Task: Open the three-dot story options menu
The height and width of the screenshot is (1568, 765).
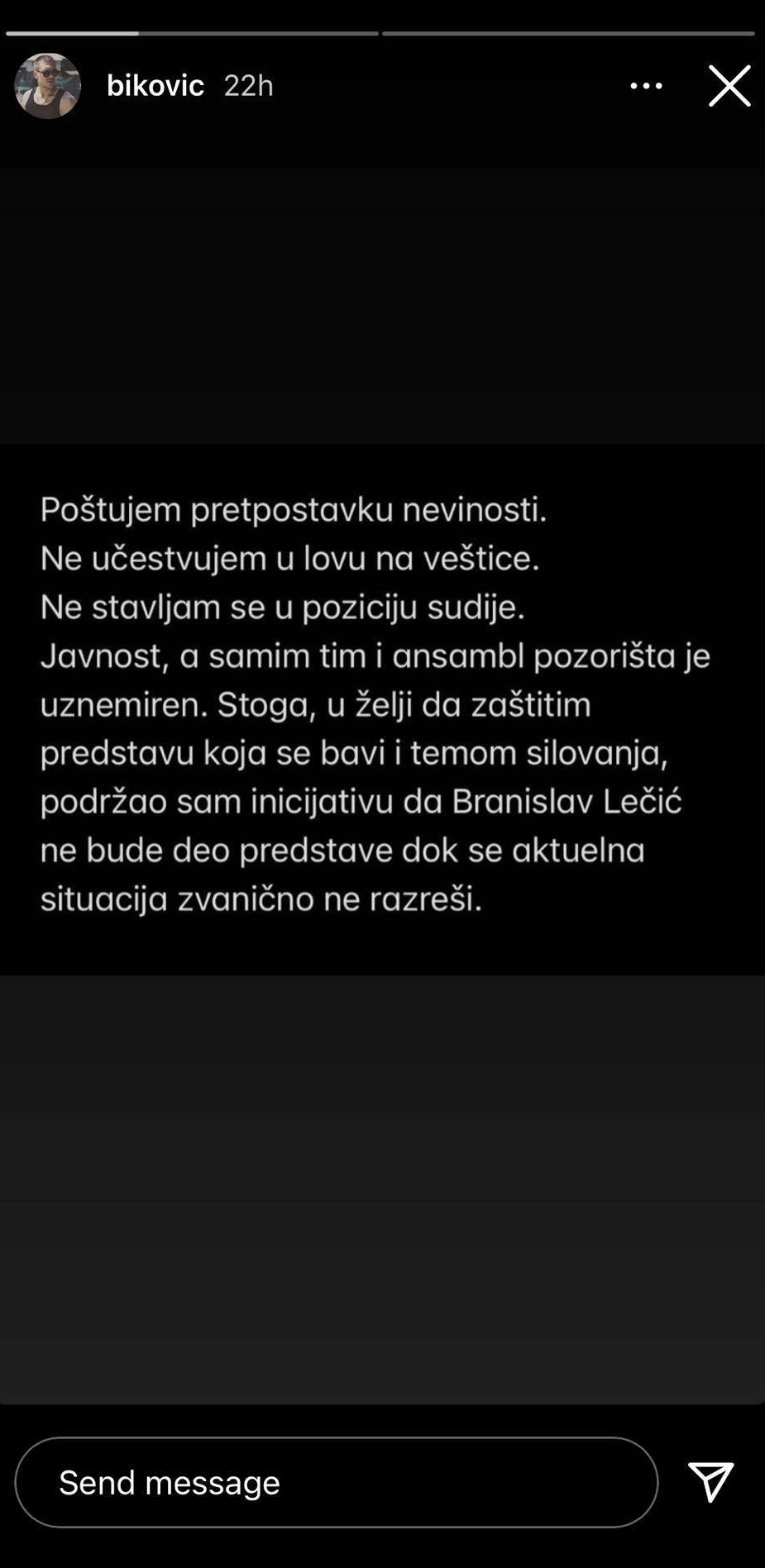Action: (x=646, y=86)
